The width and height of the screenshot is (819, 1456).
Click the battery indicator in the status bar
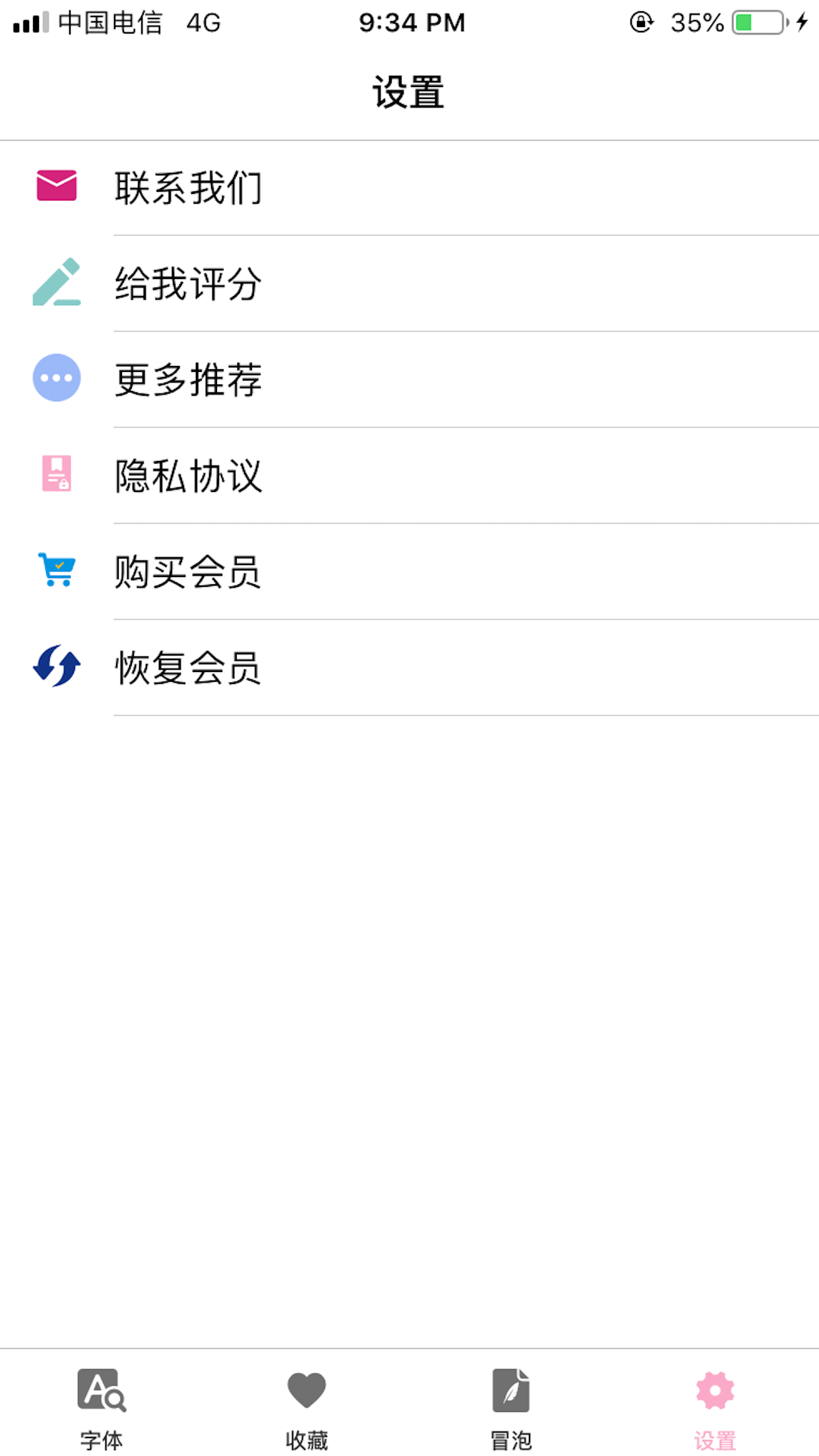pyautogui.click(x=758, y=22)
